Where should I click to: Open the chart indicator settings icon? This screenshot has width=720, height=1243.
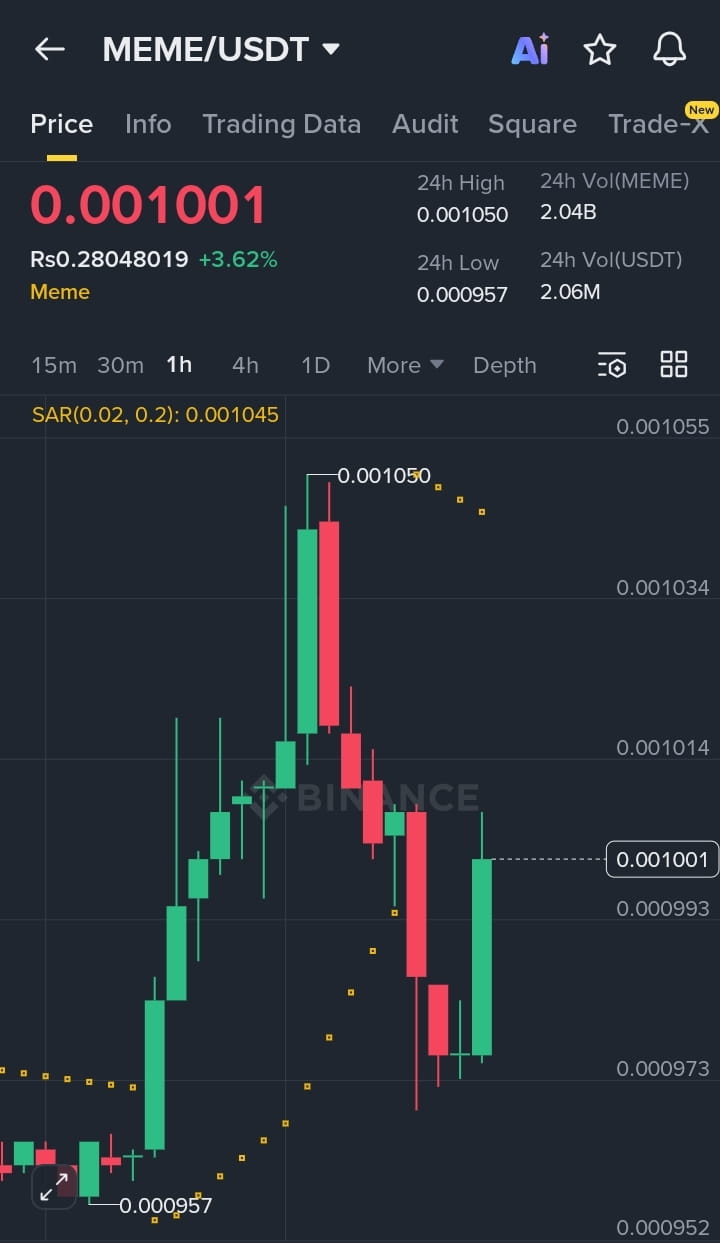(612, 365)
